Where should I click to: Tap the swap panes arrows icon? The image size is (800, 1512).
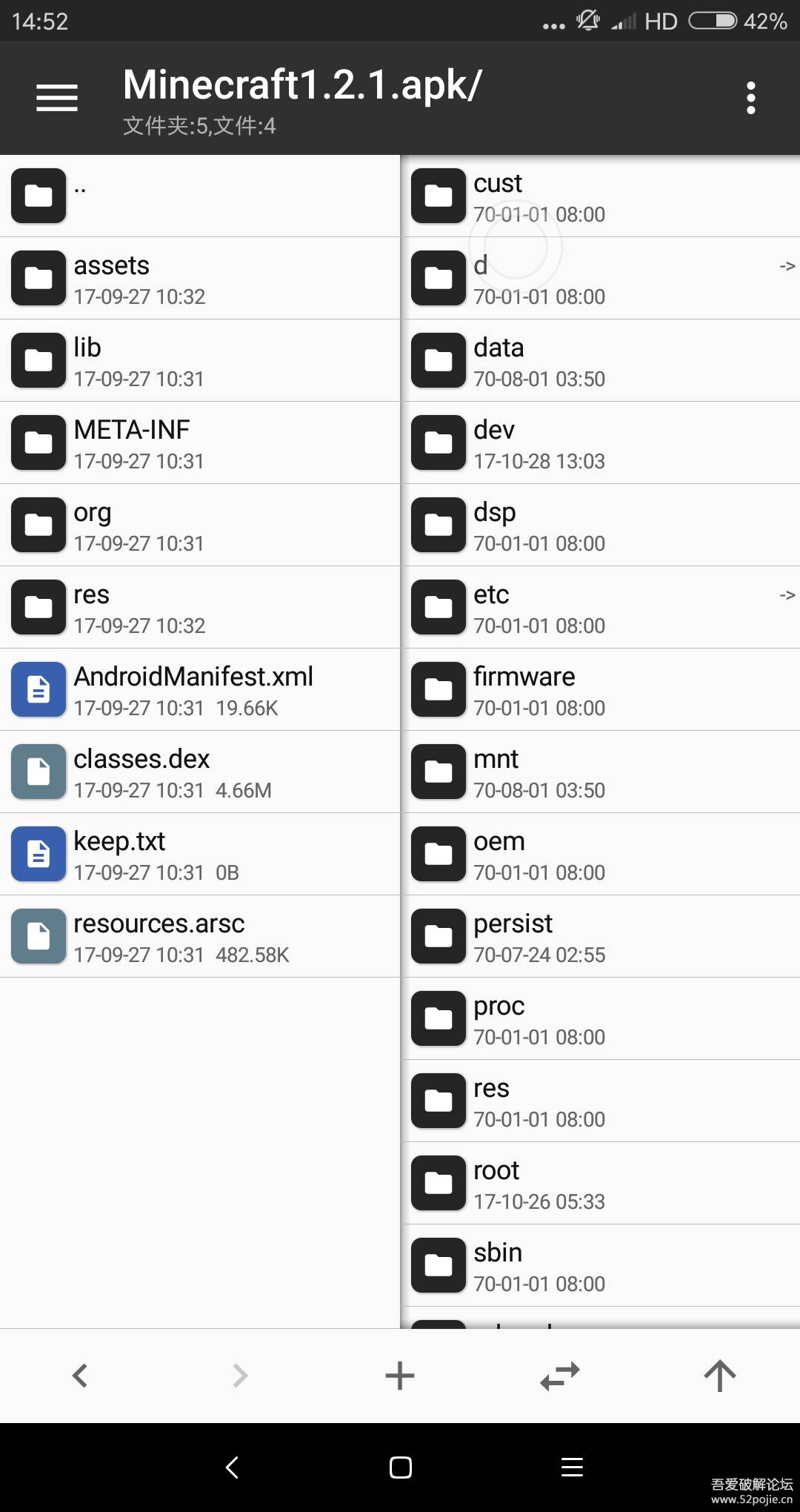tap(560, 1376)
